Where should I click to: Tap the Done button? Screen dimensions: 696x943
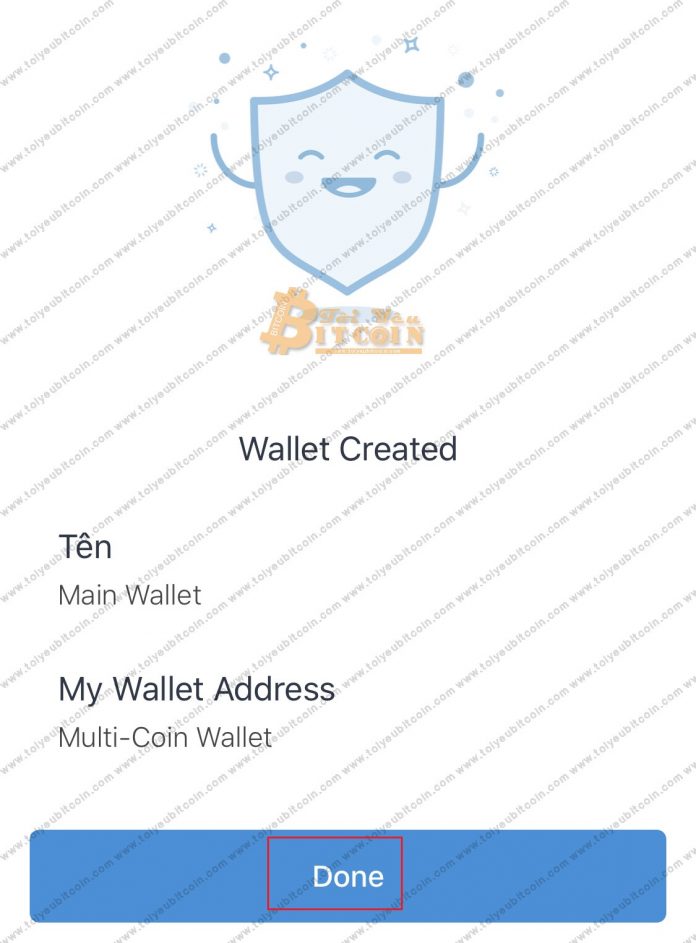click(347, 876)
